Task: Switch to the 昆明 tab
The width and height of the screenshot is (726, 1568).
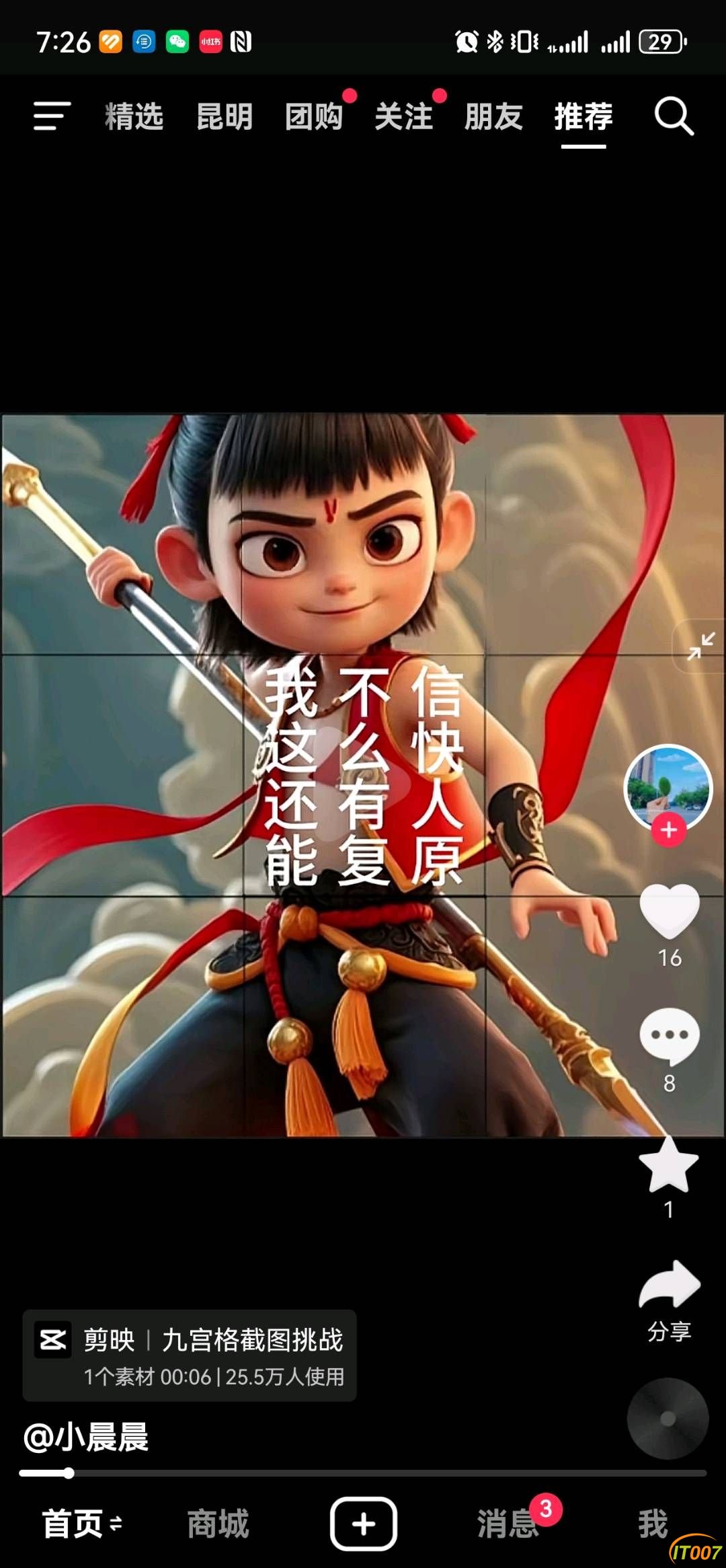Action: 225,116
